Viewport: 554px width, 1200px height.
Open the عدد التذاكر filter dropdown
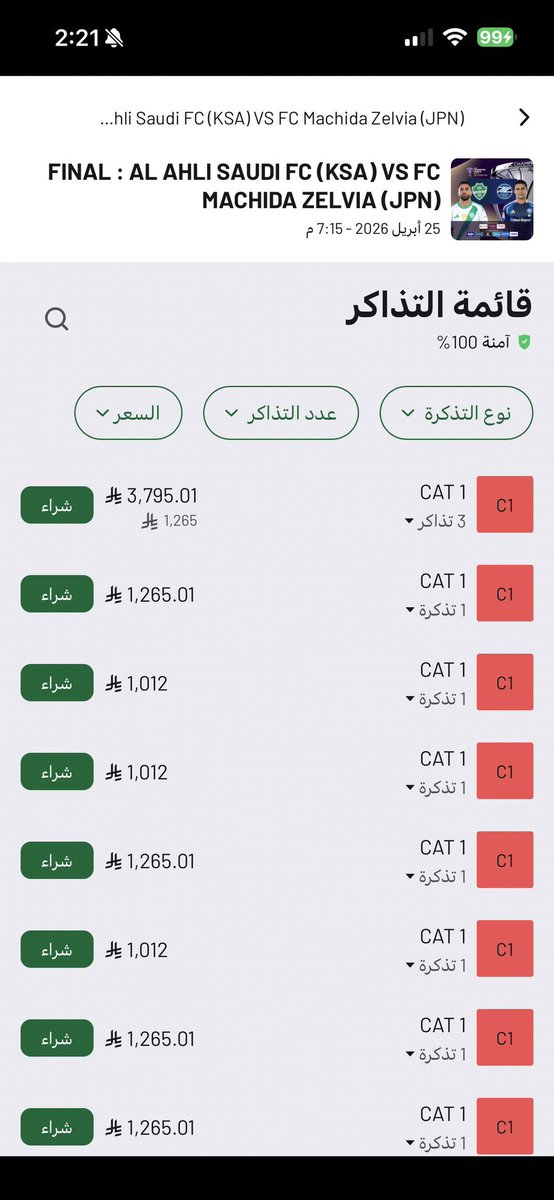pos(281,413)
